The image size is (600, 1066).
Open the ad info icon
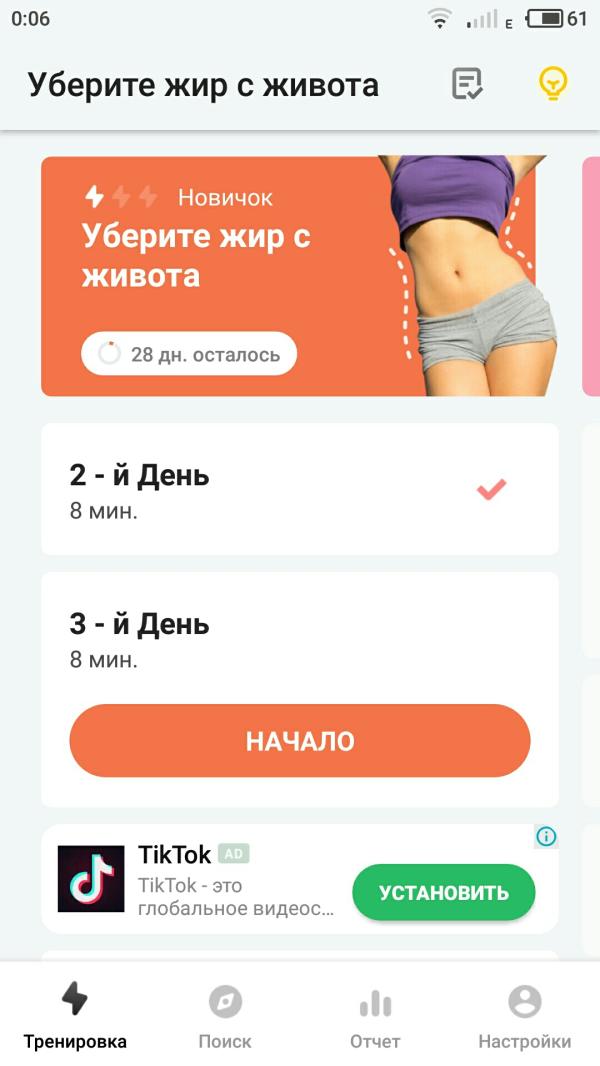coord(546,836)
